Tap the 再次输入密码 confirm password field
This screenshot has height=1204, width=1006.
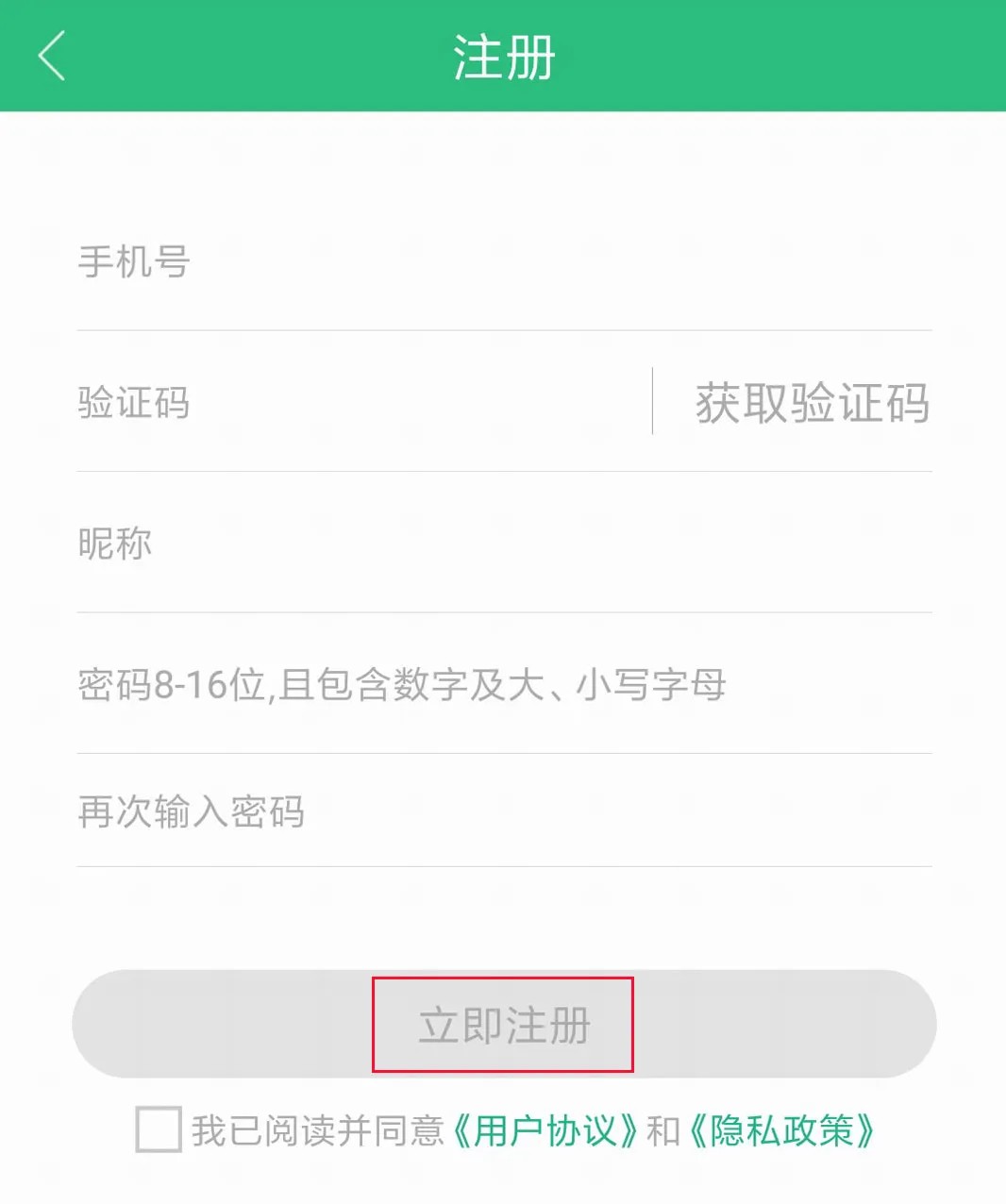(503, 811)
